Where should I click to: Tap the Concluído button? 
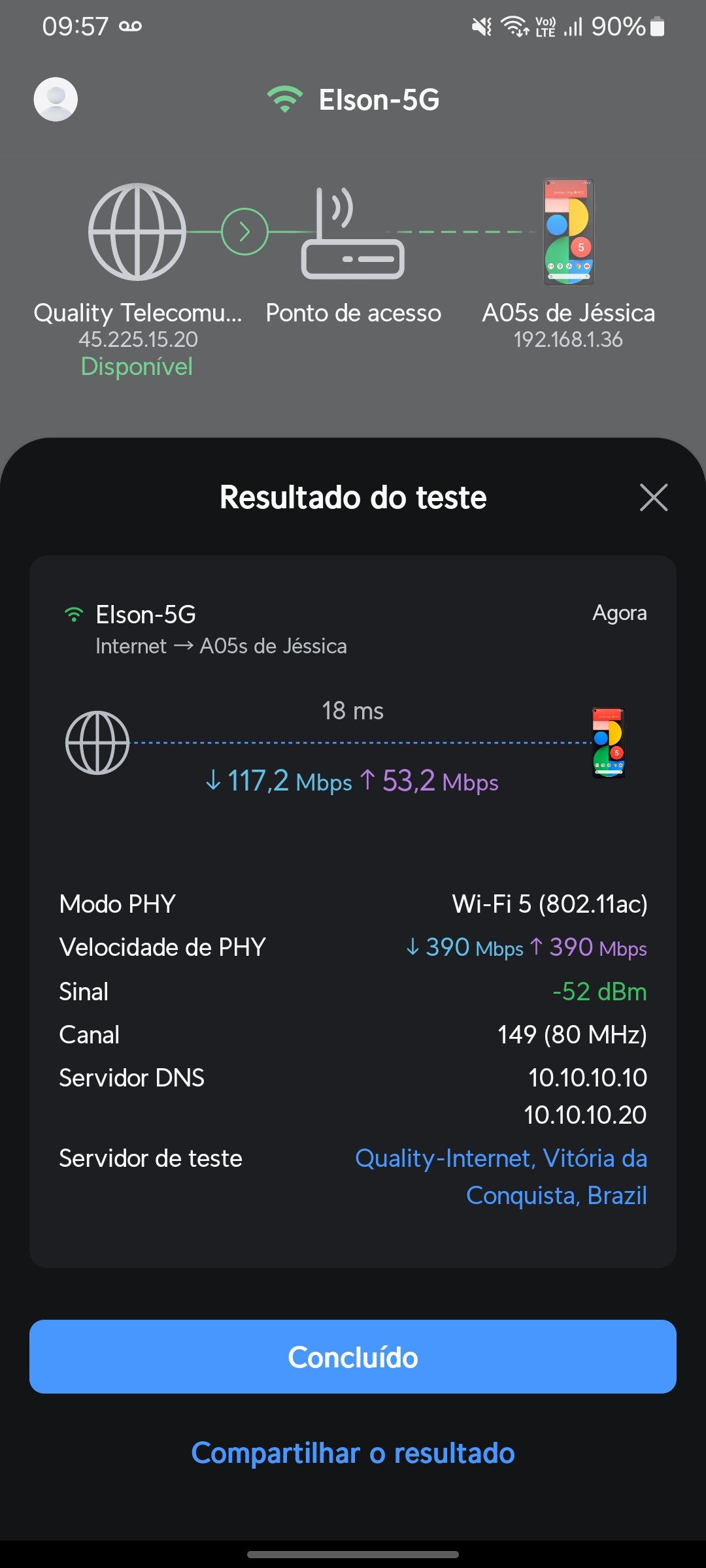pyautogui.click(x=353, y=1357)
